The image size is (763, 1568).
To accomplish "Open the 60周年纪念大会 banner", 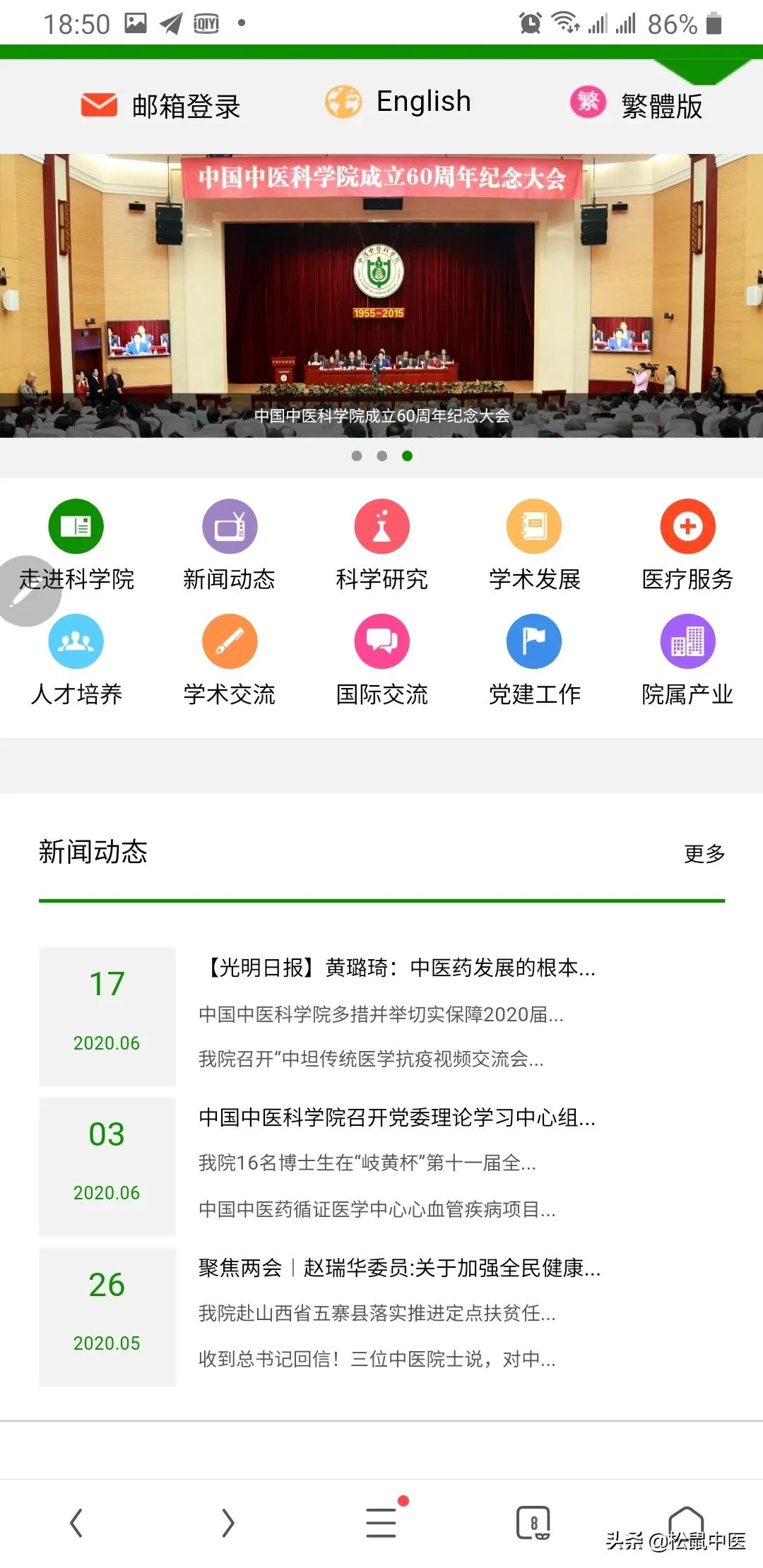I will (x=381, y=295).
